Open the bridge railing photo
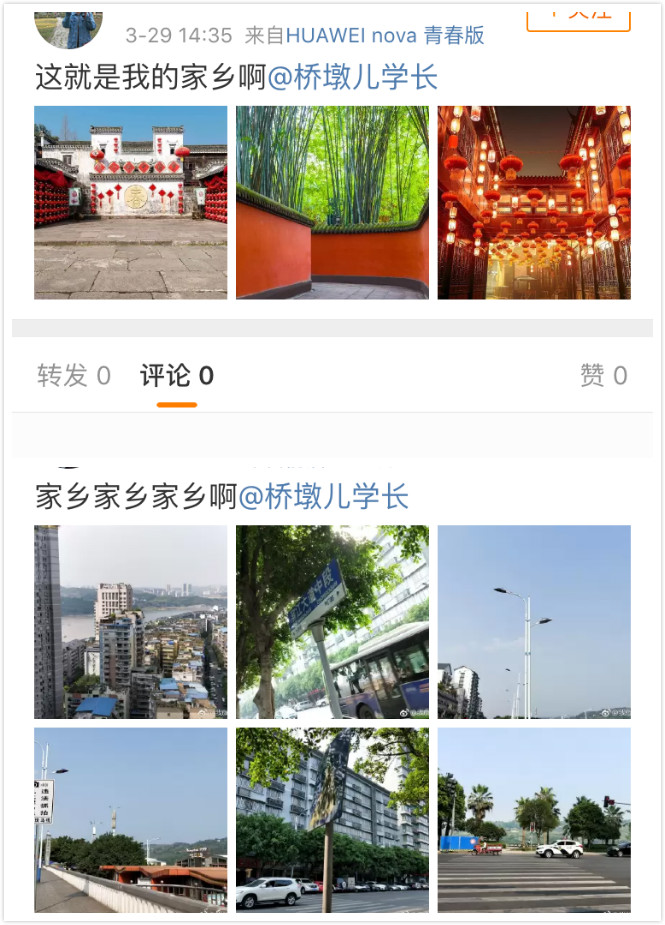This screenshot has width=665, height=925. (x=131, y=820)
